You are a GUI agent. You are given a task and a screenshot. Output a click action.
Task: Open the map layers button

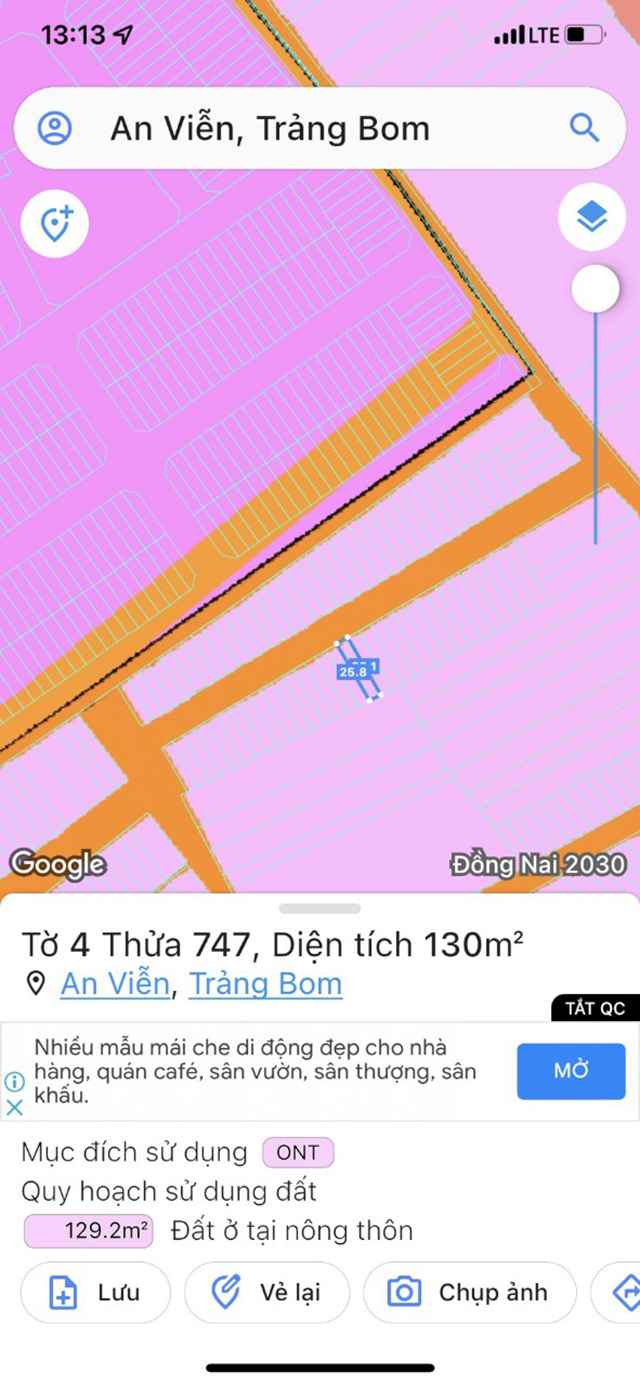coord(592,216)
